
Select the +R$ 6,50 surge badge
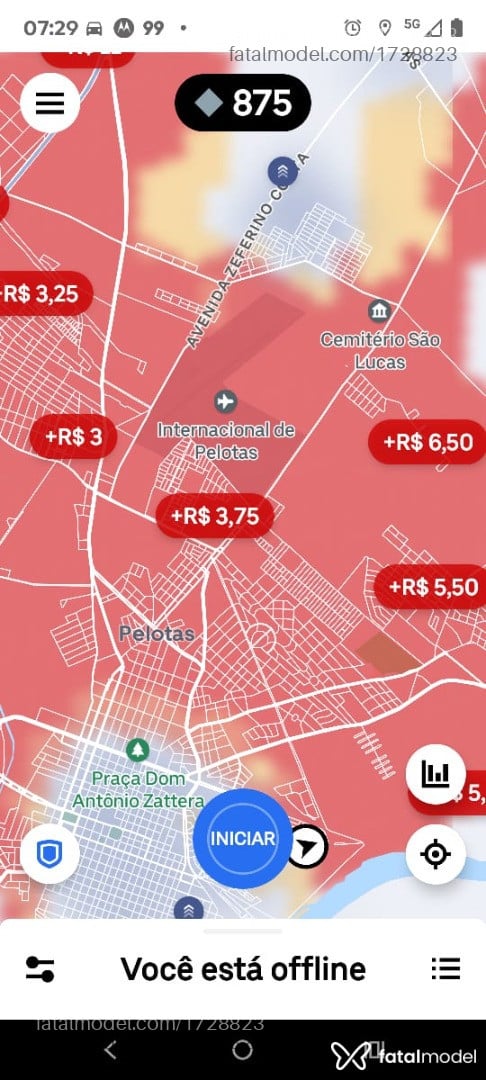(x=427, y=442)
